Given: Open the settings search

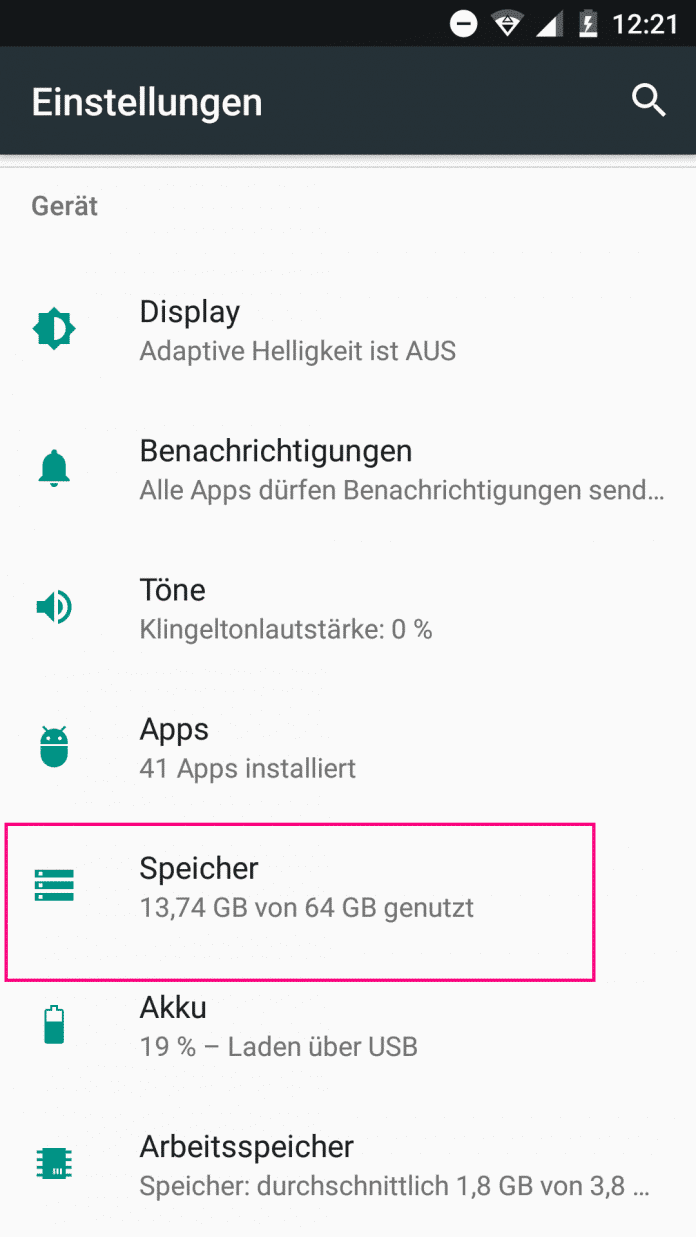Looking at the screenshot, I should [649, 101].
